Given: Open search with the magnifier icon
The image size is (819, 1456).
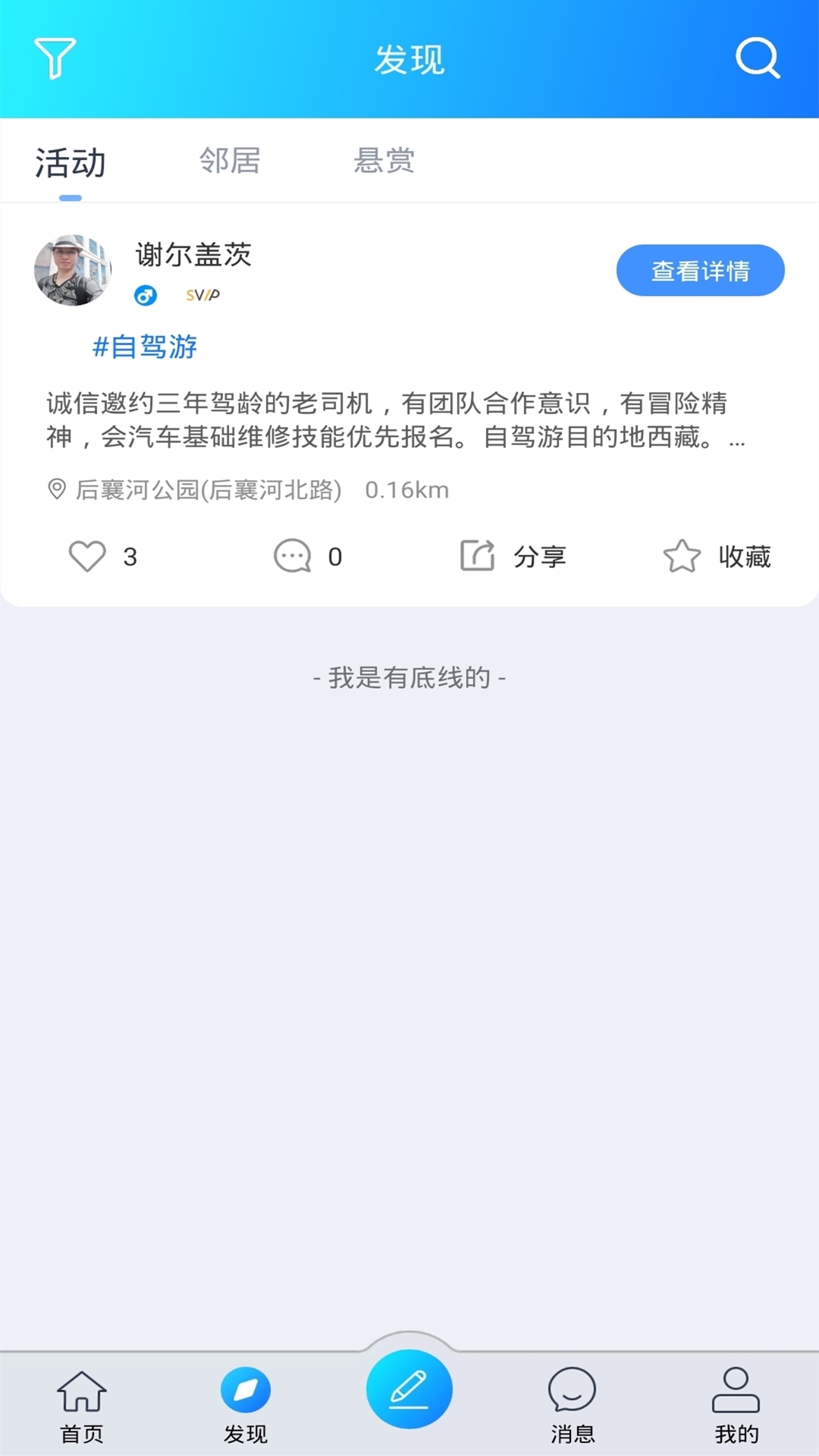Looking at the screenshot, I should coord(758,58).
